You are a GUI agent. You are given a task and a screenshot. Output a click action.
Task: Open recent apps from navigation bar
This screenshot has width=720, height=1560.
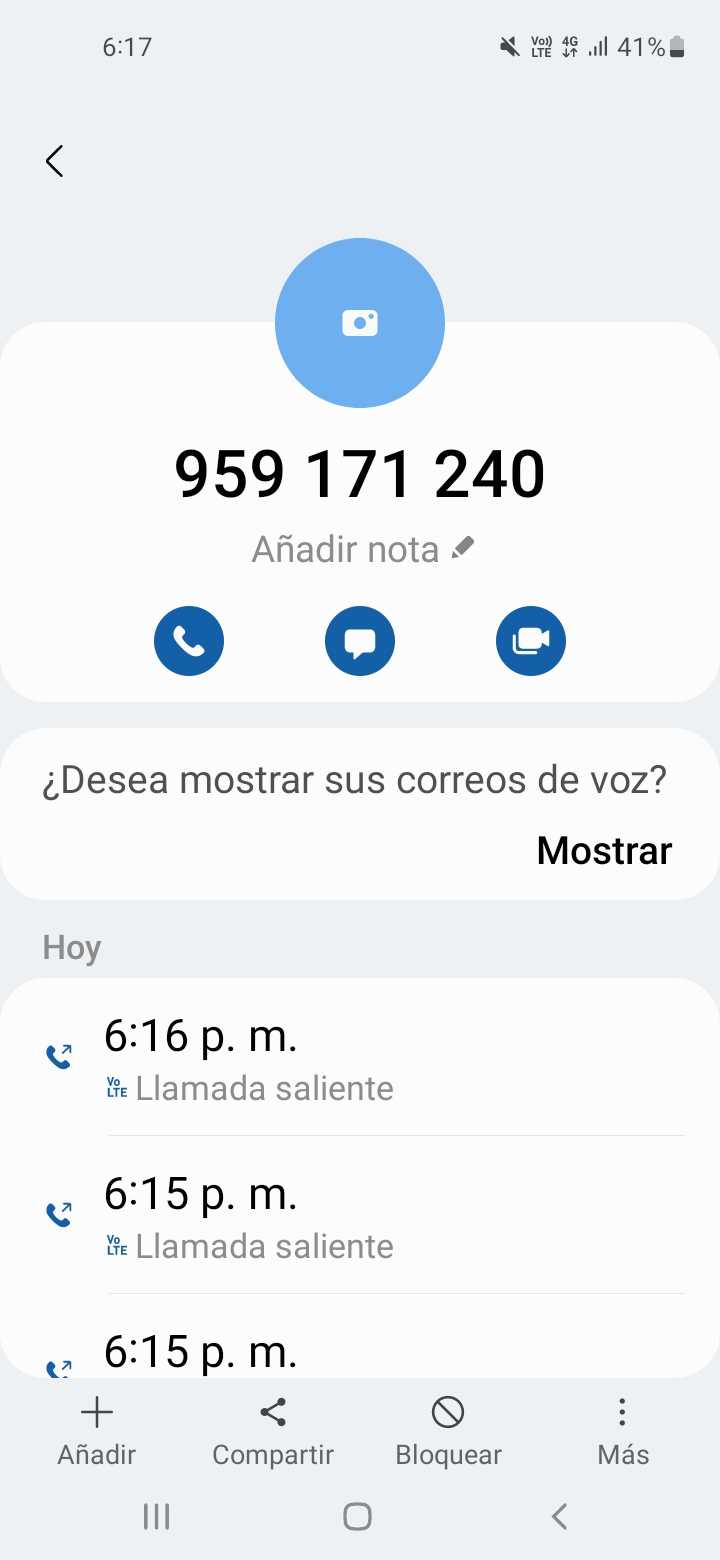tap(157, 1517)
